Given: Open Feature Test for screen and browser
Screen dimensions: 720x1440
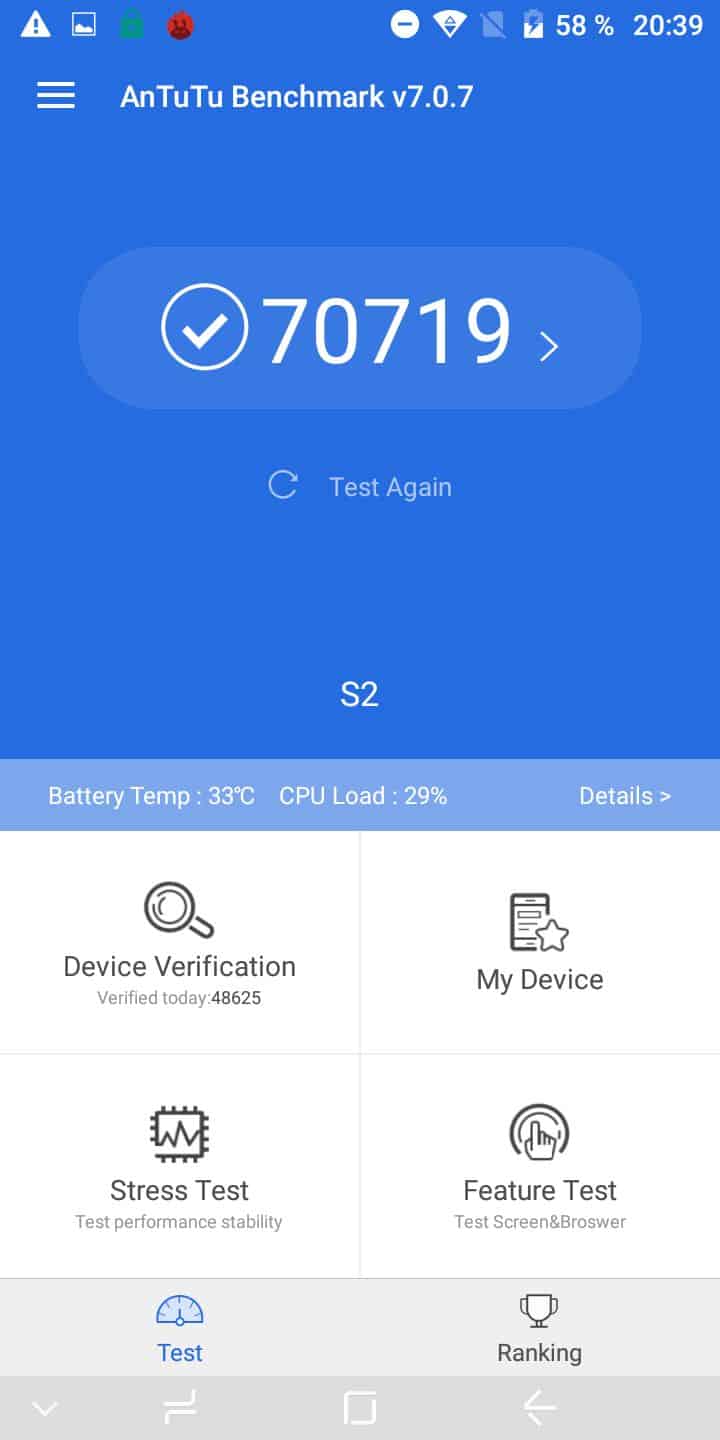Looking at the screenshot, I should (x=540, y=1166).
